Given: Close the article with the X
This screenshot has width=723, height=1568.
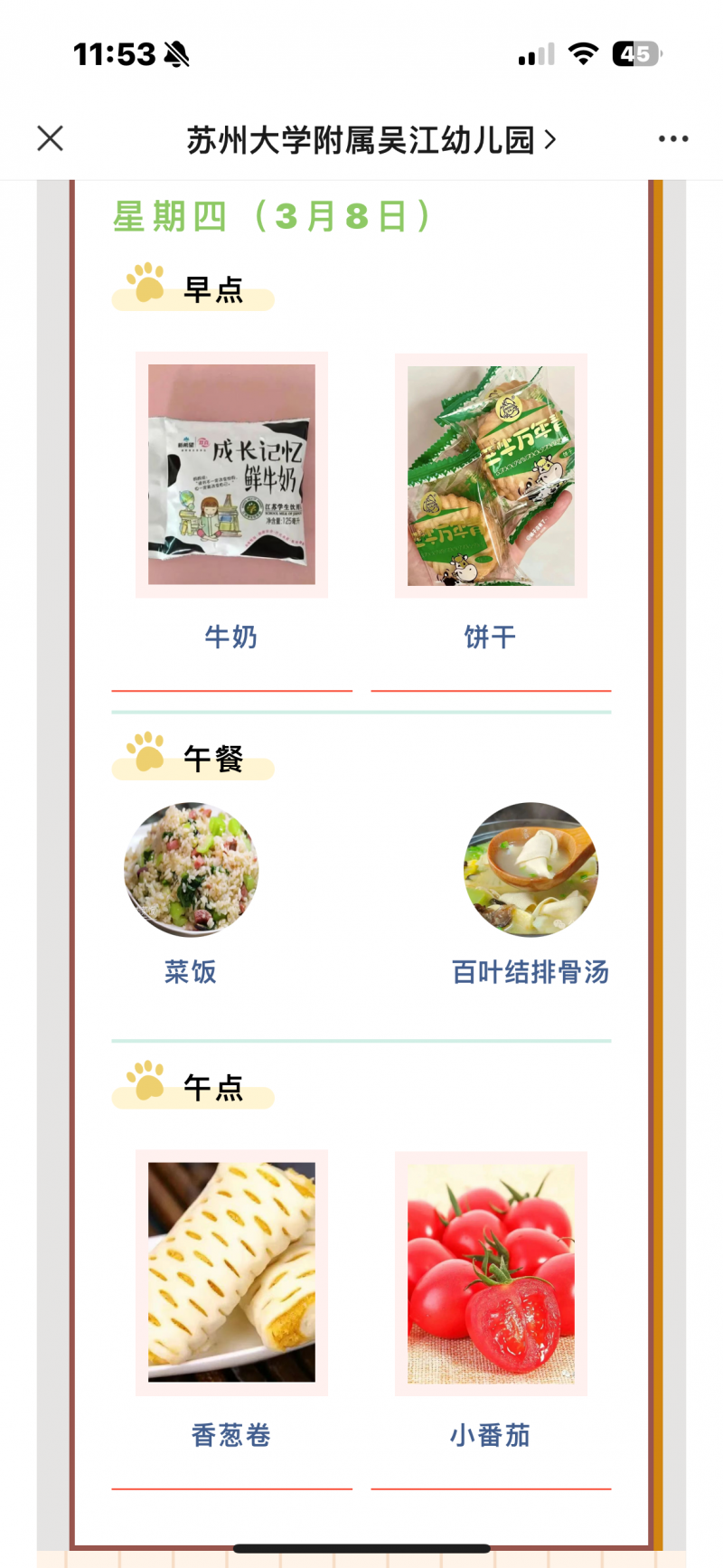Looking at the screenshot, I should pyautogui.click(x=51, y=138).
